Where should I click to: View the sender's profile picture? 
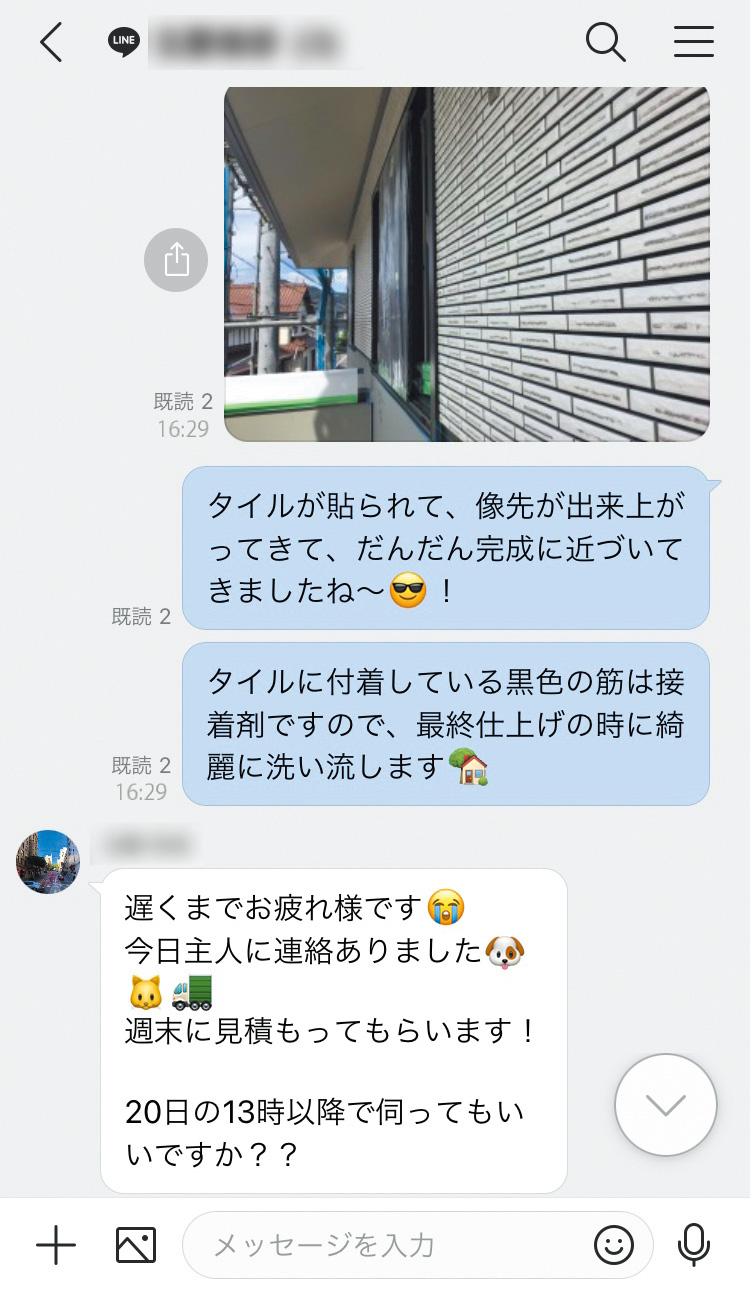[48, 861]
